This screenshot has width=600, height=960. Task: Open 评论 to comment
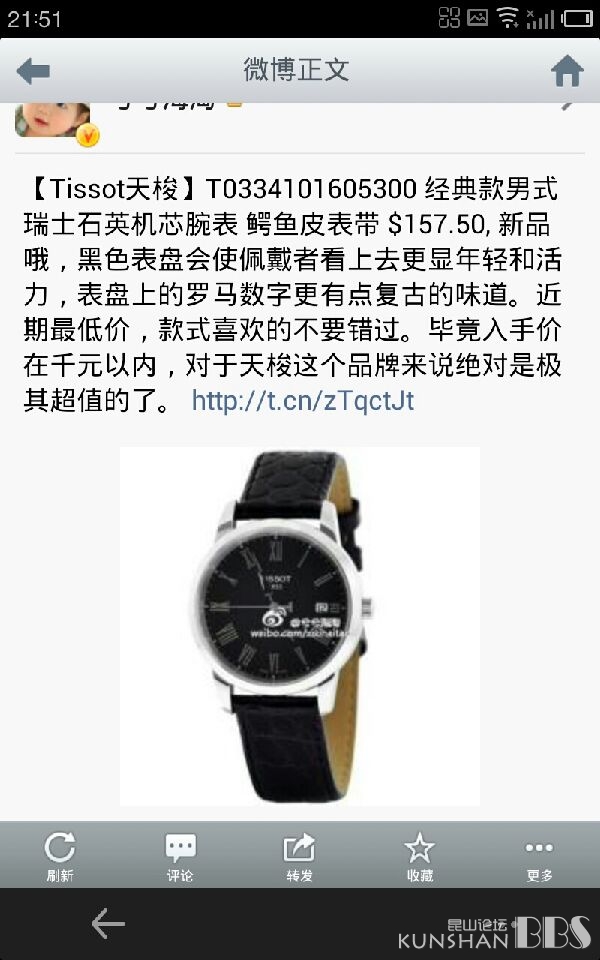(x=180, y=857)
